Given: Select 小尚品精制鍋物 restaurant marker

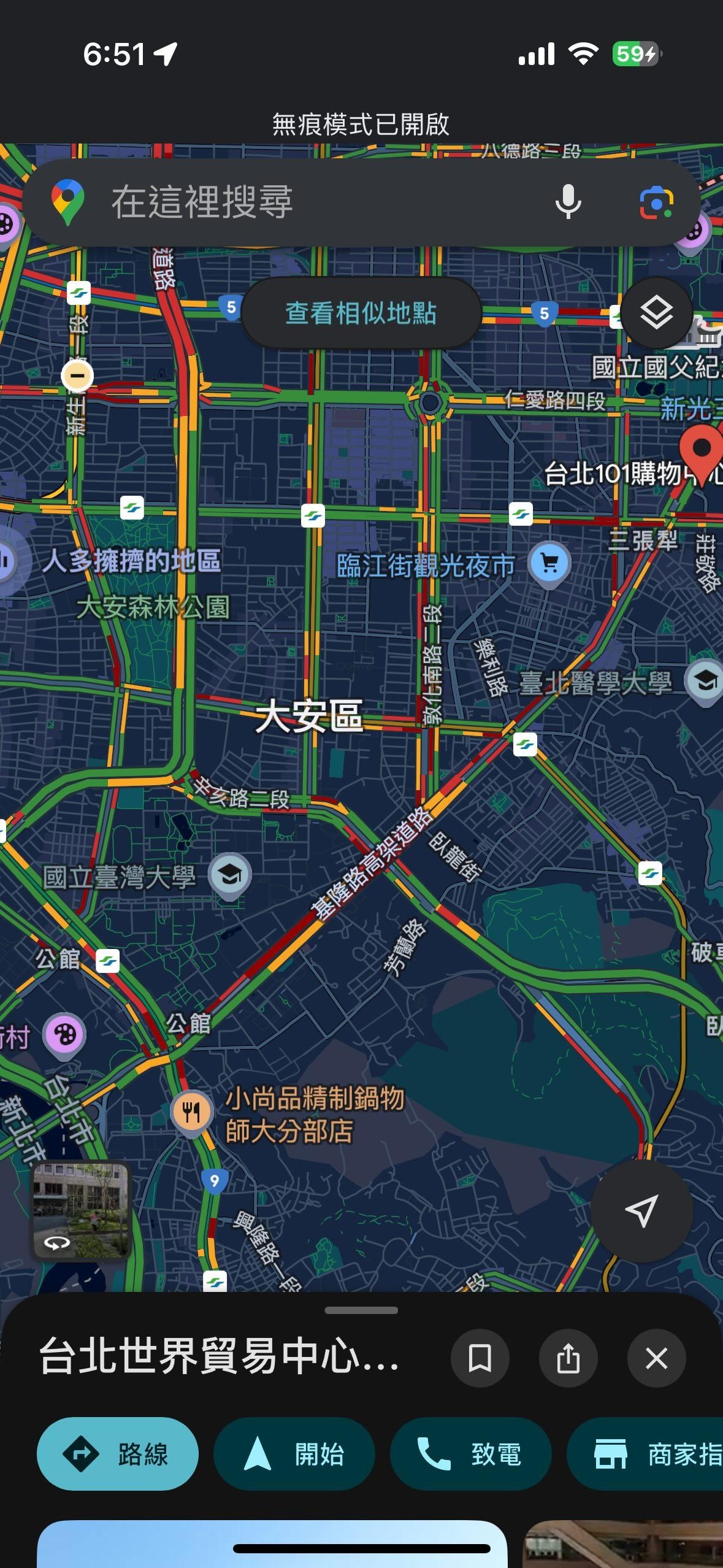Looking at the screenshot, I should (x=192, y=1110).
